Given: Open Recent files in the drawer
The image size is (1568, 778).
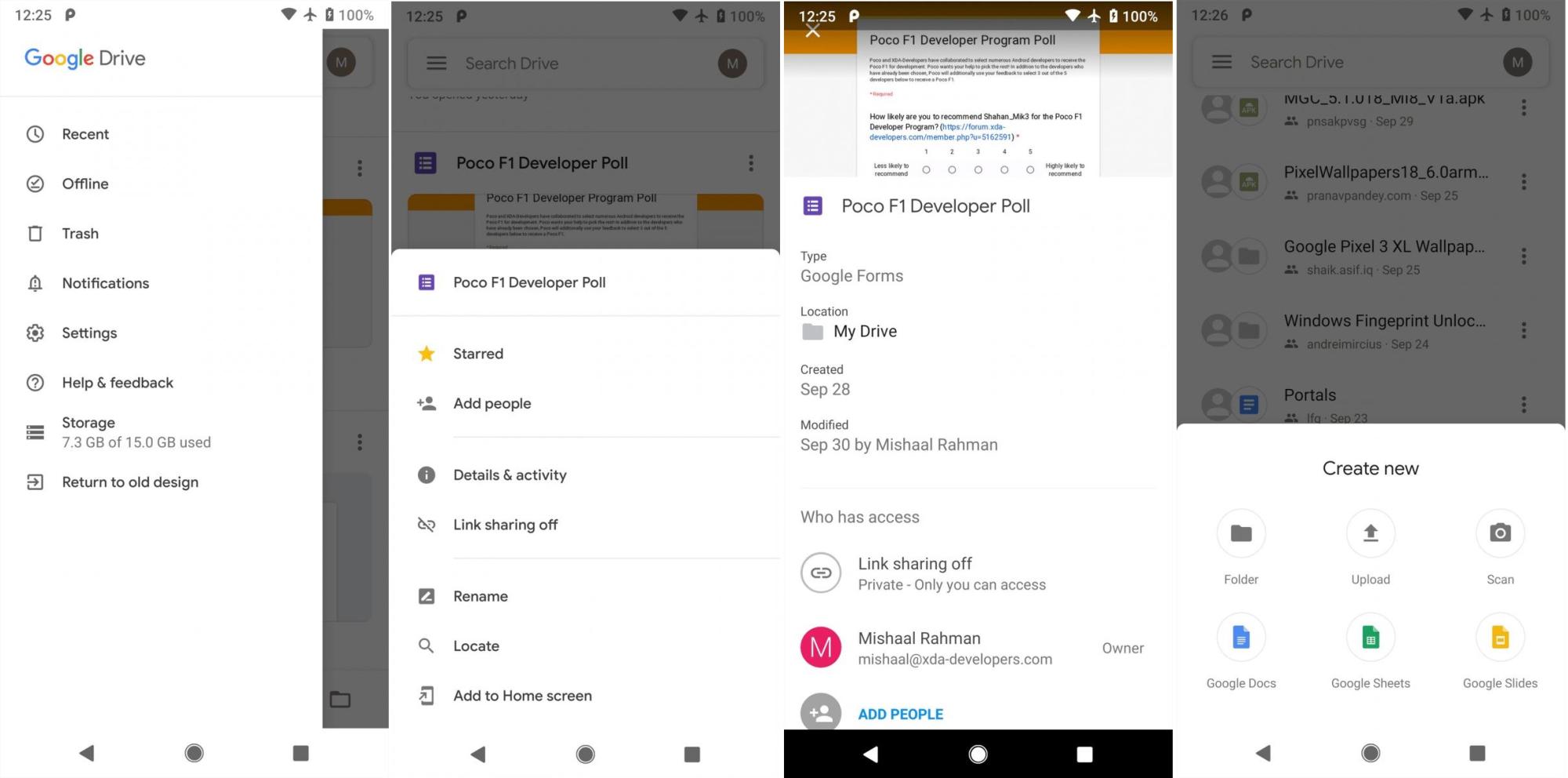Looking at the screenshot, I should (85, 134).
